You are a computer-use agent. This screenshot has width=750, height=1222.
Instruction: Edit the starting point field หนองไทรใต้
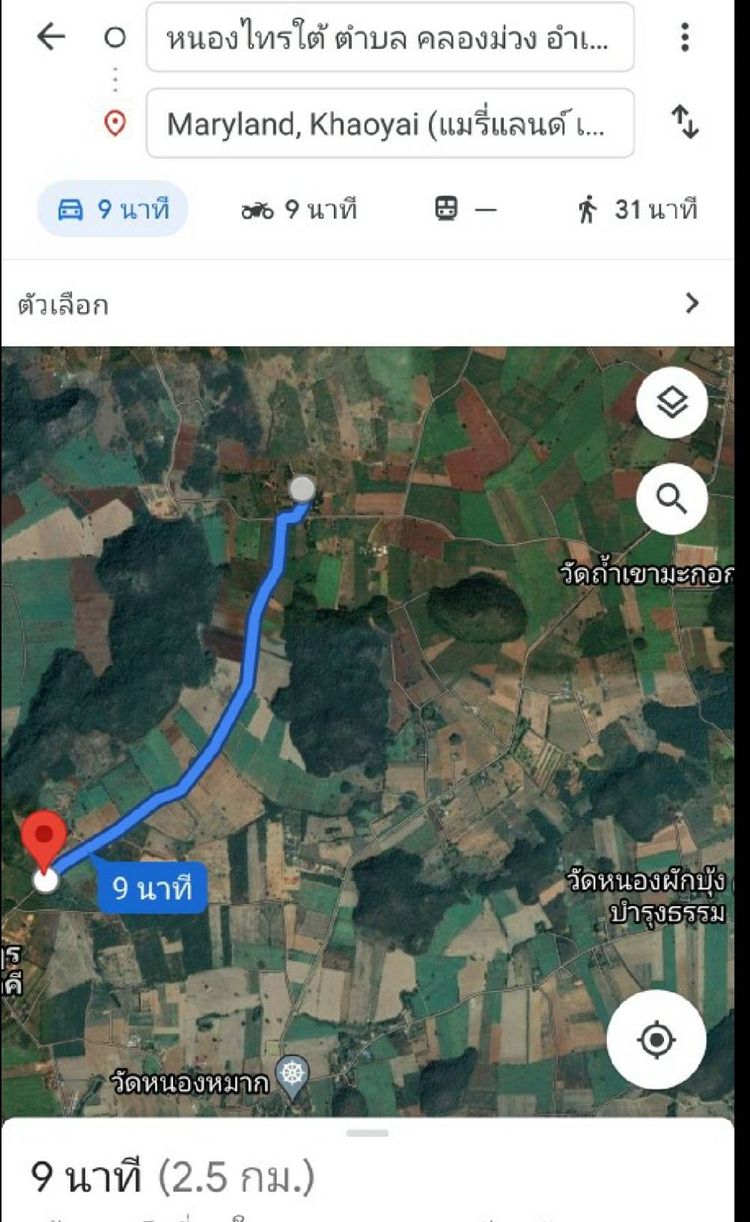(x=390, y=38)
